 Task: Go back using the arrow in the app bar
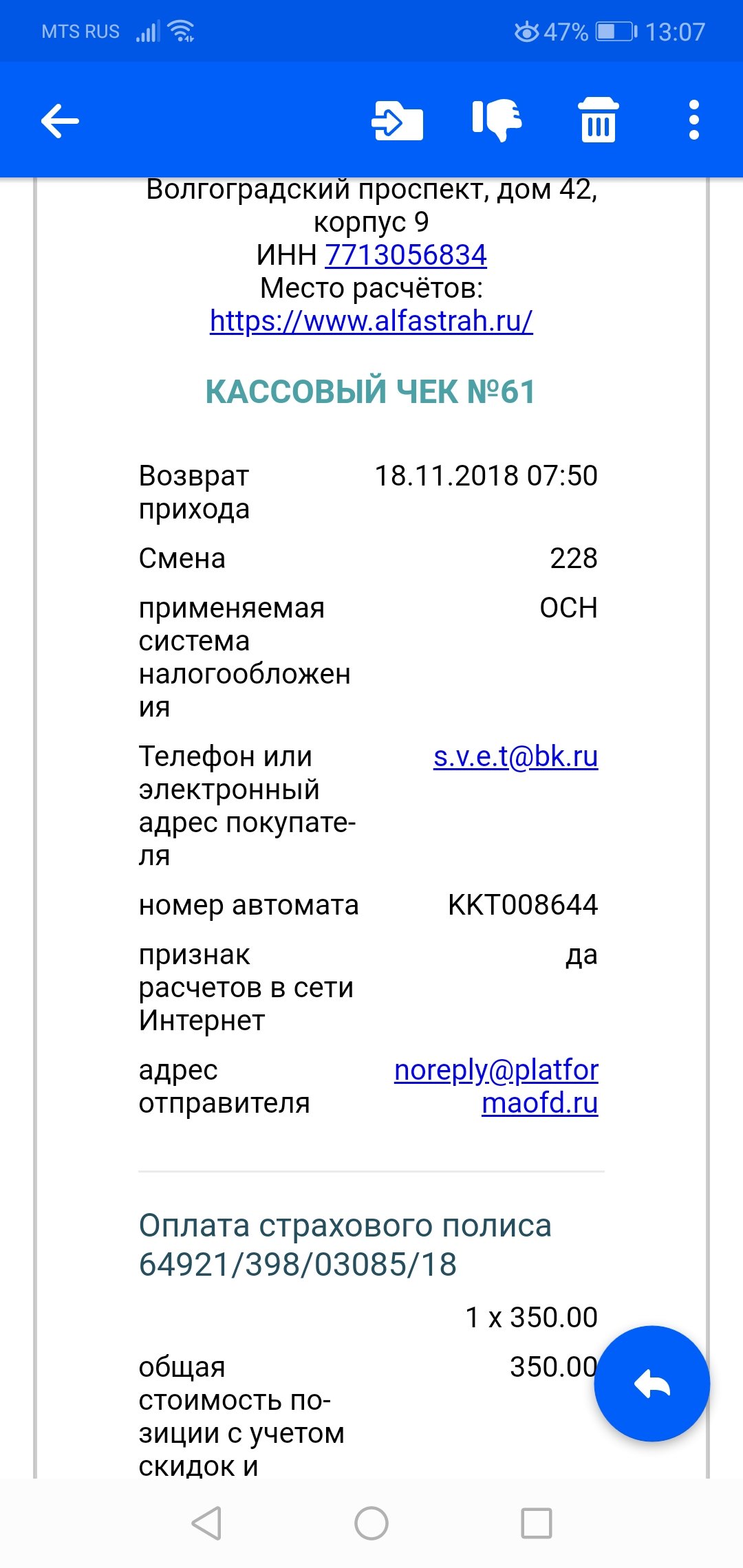point(61,121)
